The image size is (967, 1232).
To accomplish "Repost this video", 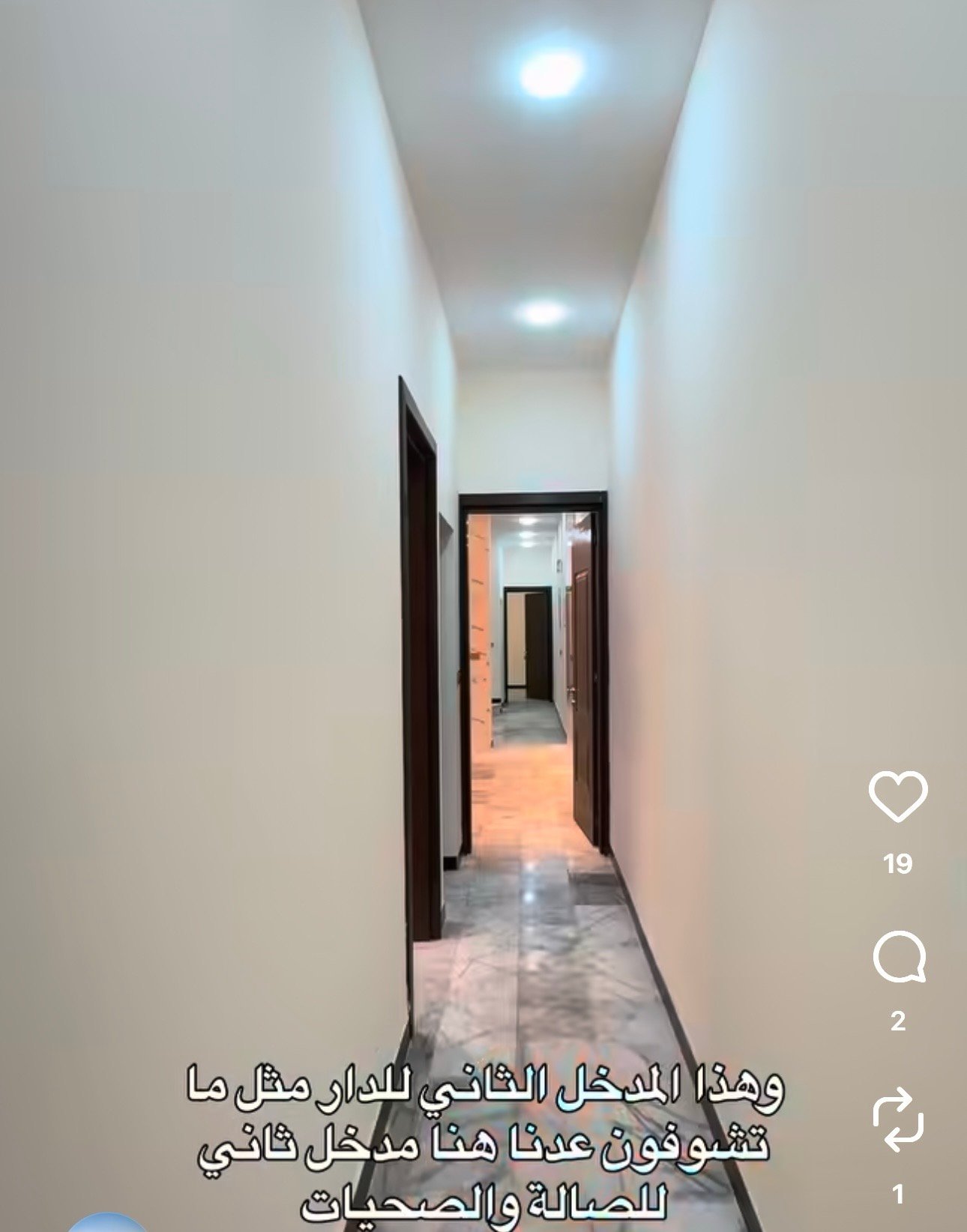I will pos(898,1120).
